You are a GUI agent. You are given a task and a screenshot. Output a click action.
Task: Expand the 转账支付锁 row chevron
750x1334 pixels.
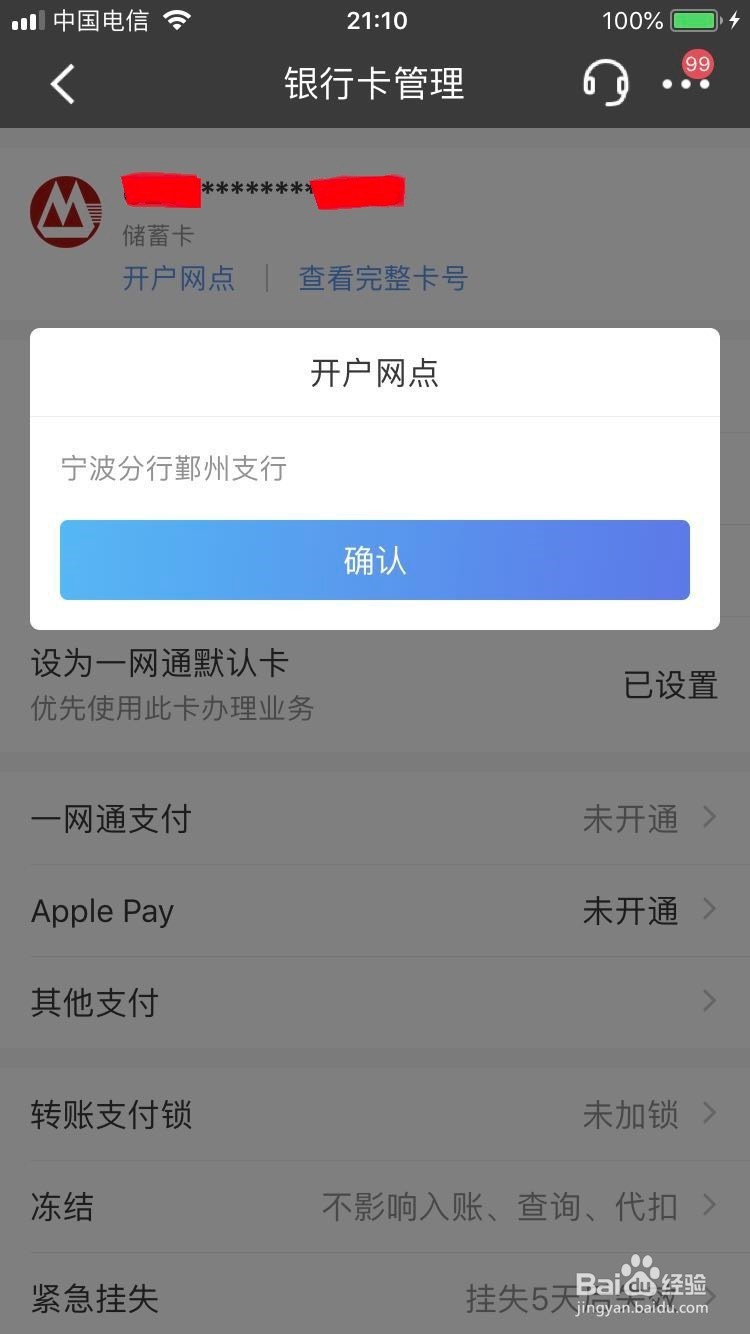(710, 1113)
